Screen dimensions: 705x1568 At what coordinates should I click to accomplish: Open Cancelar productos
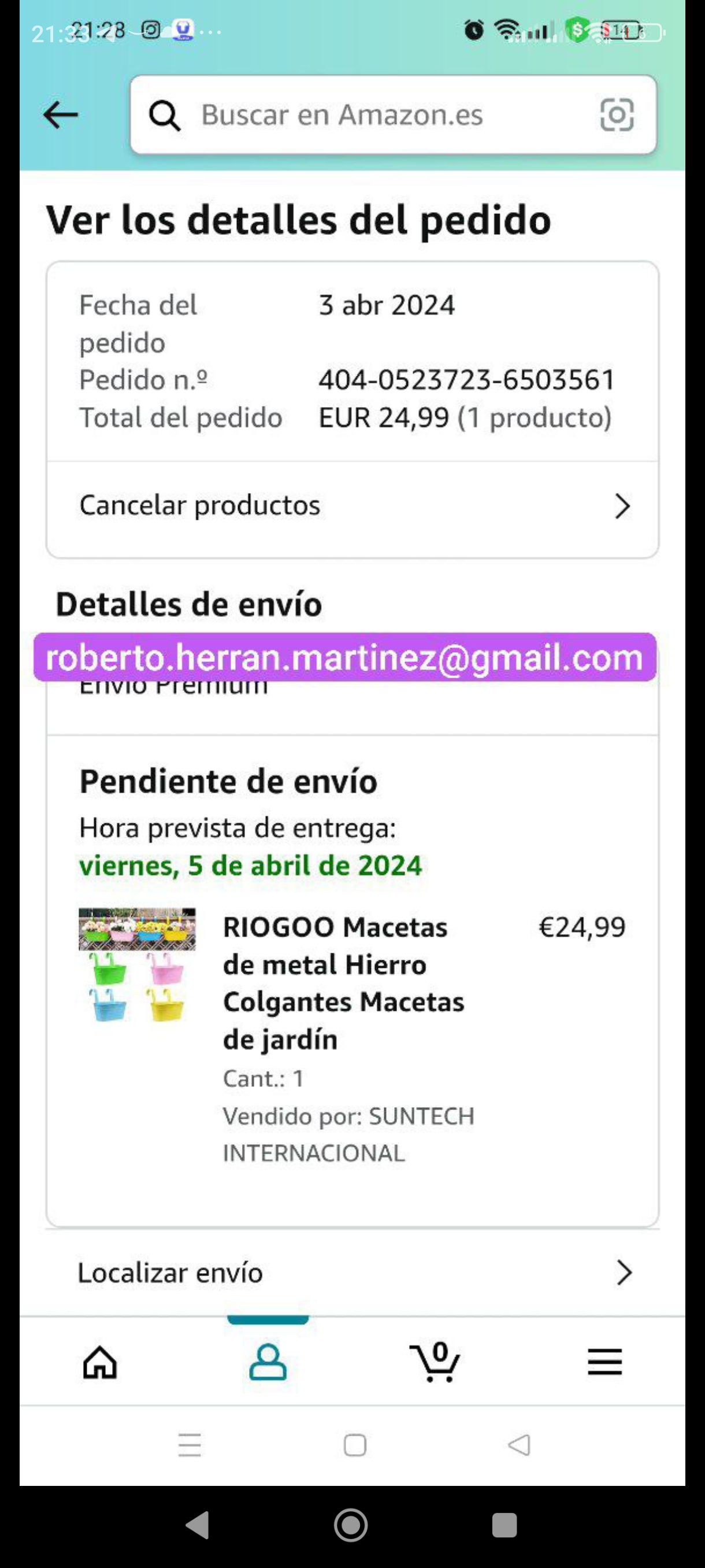pyautogui.click(x=353, y=505)
